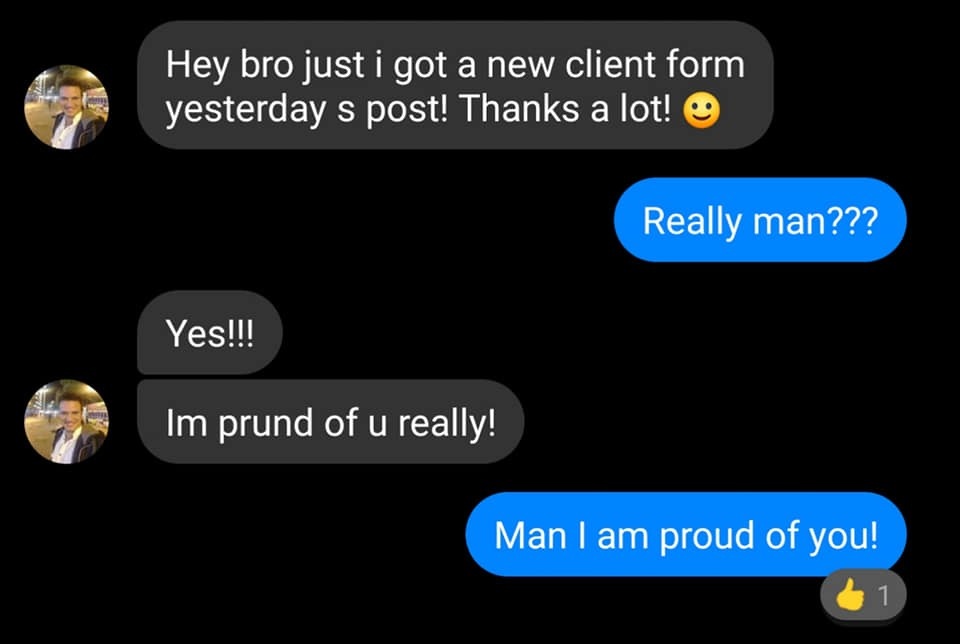Screen dimensions: 960x644
Task: Tap the avatar next to "Im prund of u really!"
Action: tap(65, 421)
